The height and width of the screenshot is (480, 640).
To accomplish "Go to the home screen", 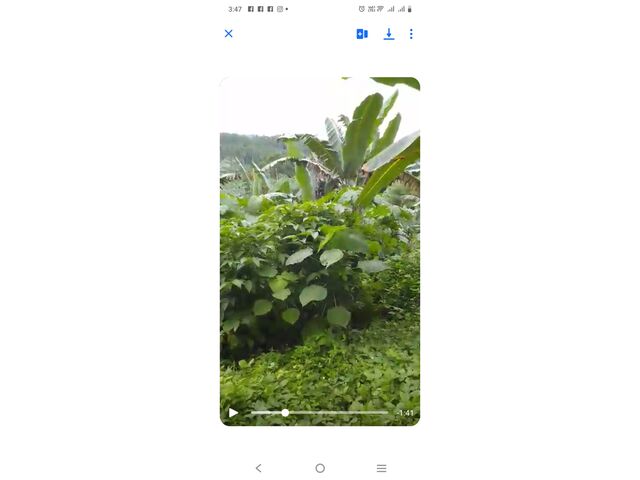I will (x=320, y=468).
